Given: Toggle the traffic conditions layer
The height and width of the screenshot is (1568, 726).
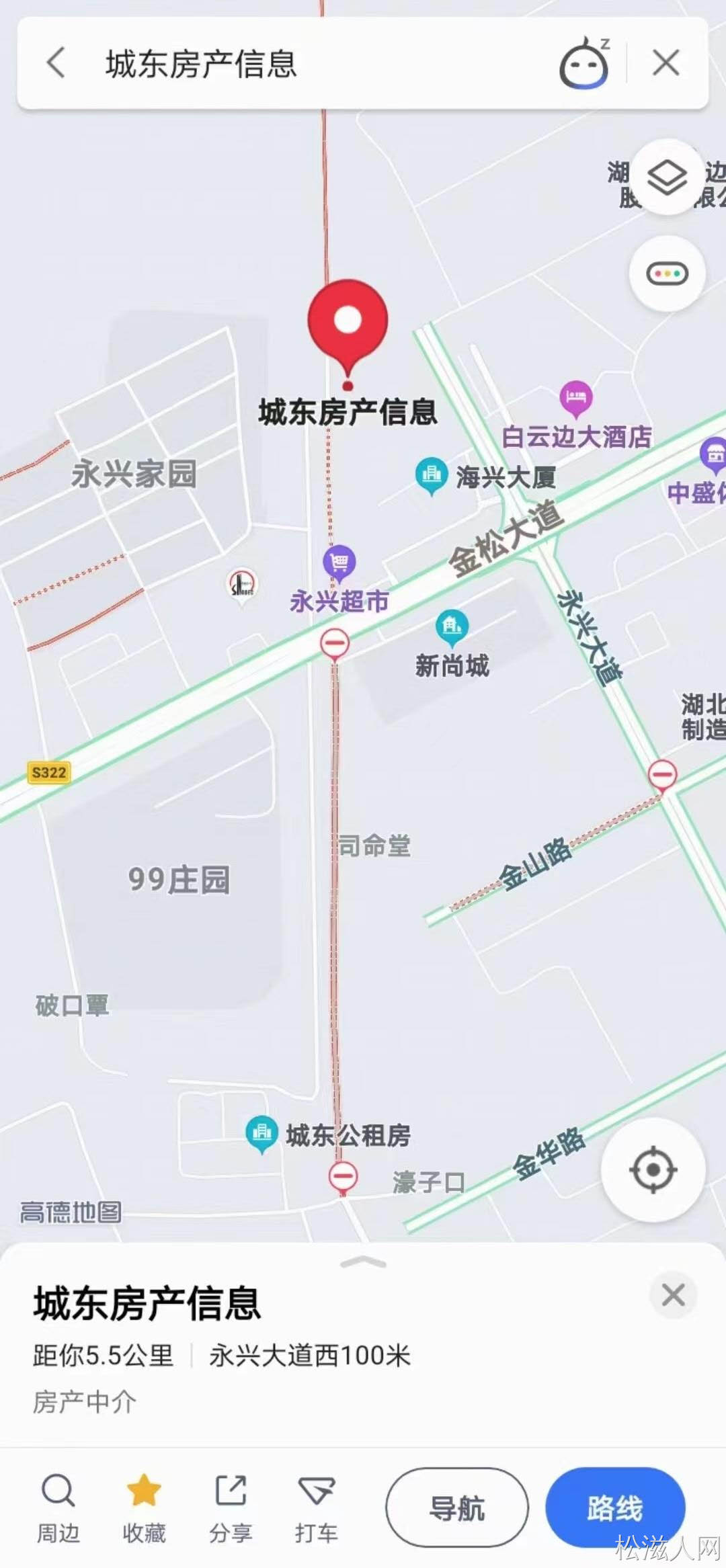Looking at the screenshot, I should (666, 274).
